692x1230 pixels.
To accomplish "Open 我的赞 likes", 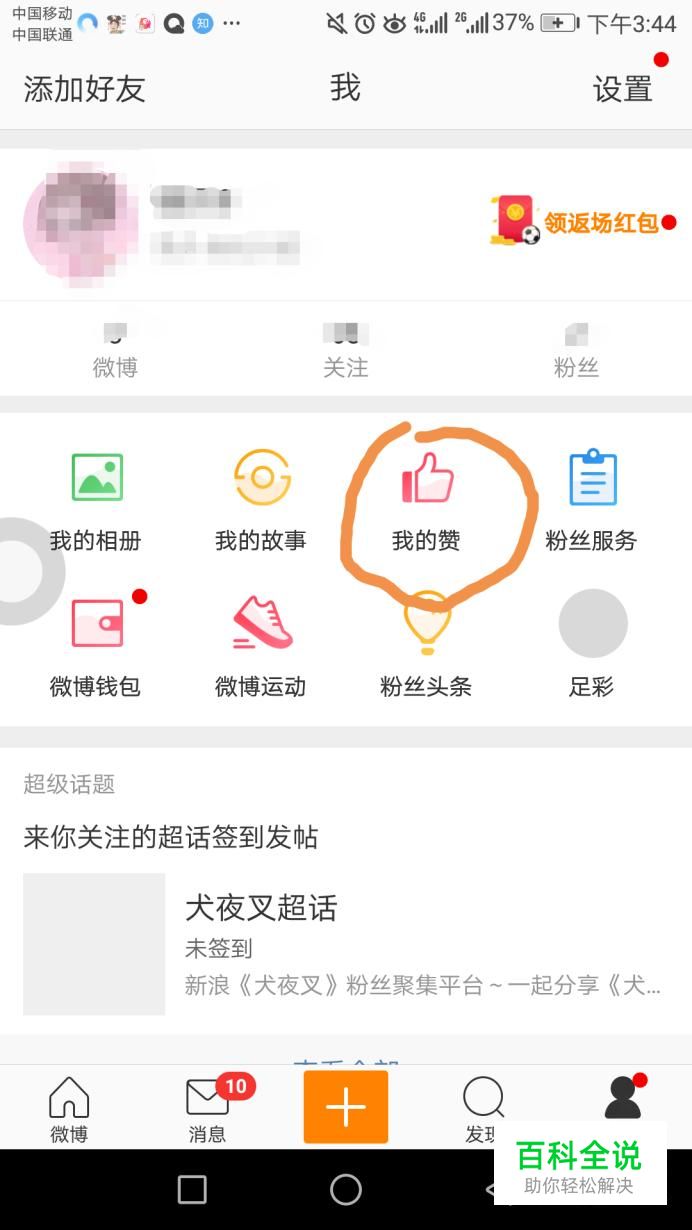I will coord(427,502).
